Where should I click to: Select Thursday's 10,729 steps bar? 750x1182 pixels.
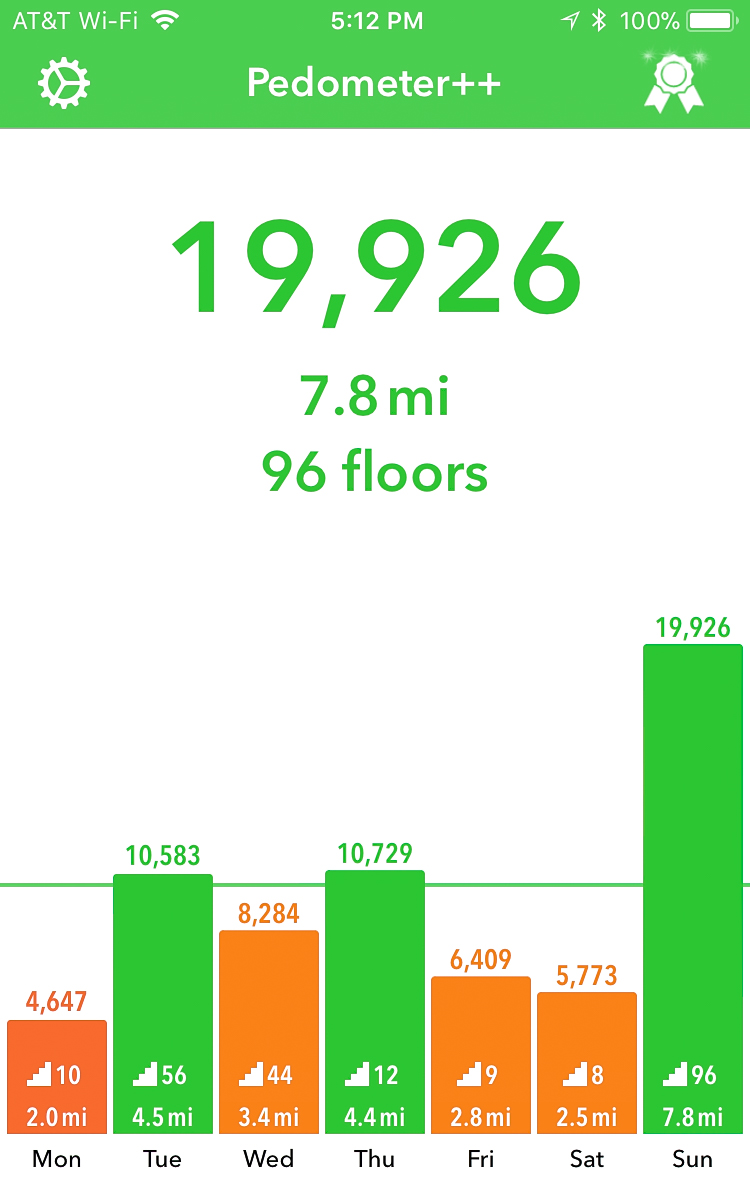coord(375,1001)
